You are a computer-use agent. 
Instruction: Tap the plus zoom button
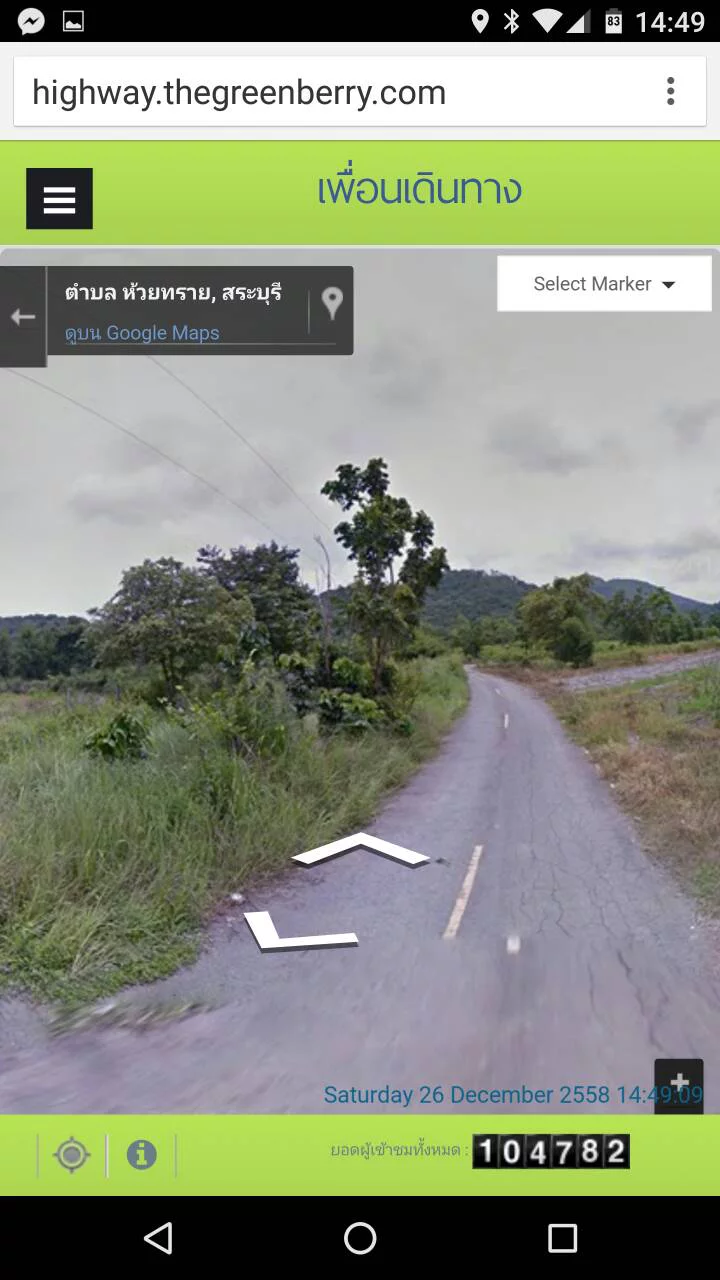tap(679, 1084)
